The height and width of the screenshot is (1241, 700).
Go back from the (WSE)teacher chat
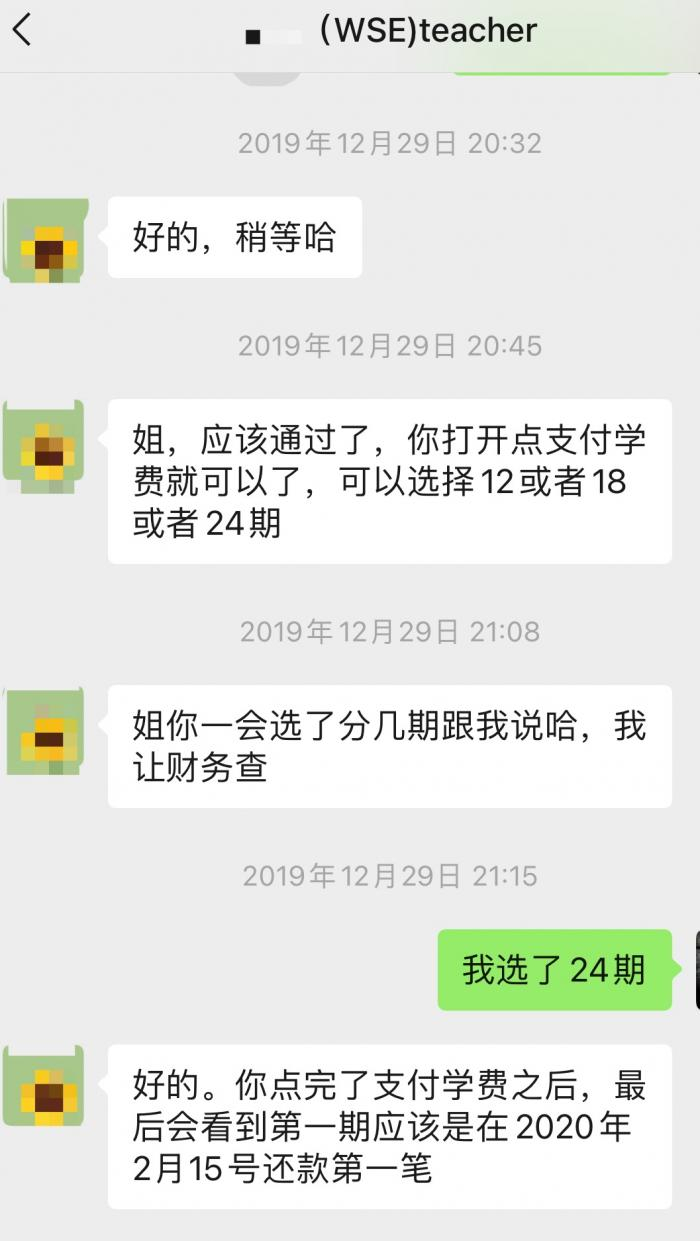tap(23, 30)
